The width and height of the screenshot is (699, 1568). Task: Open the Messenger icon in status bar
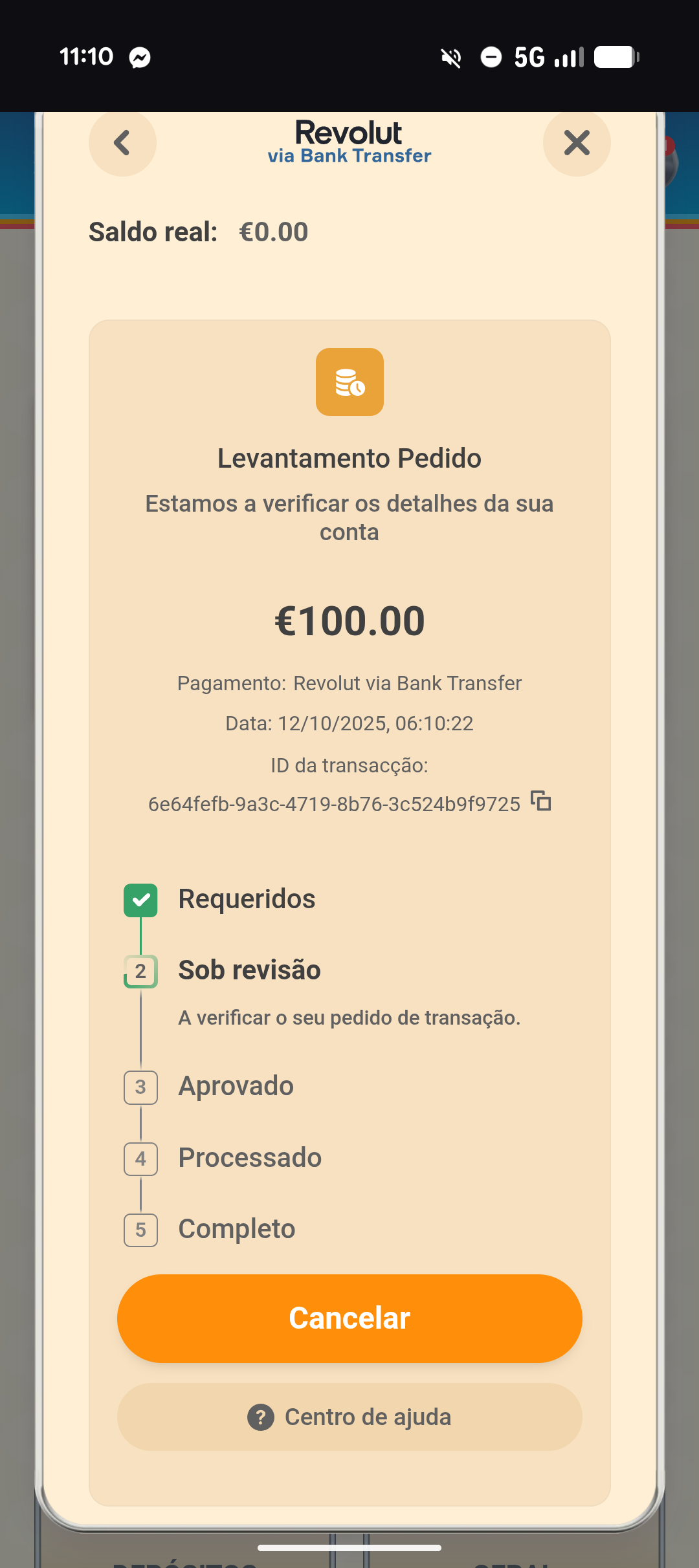point(138,56)
